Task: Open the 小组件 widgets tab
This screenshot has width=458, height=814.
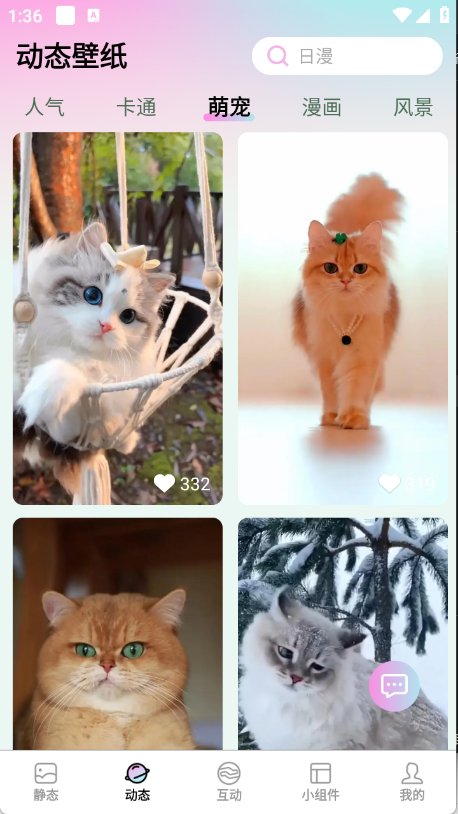Action: [320, 782]
